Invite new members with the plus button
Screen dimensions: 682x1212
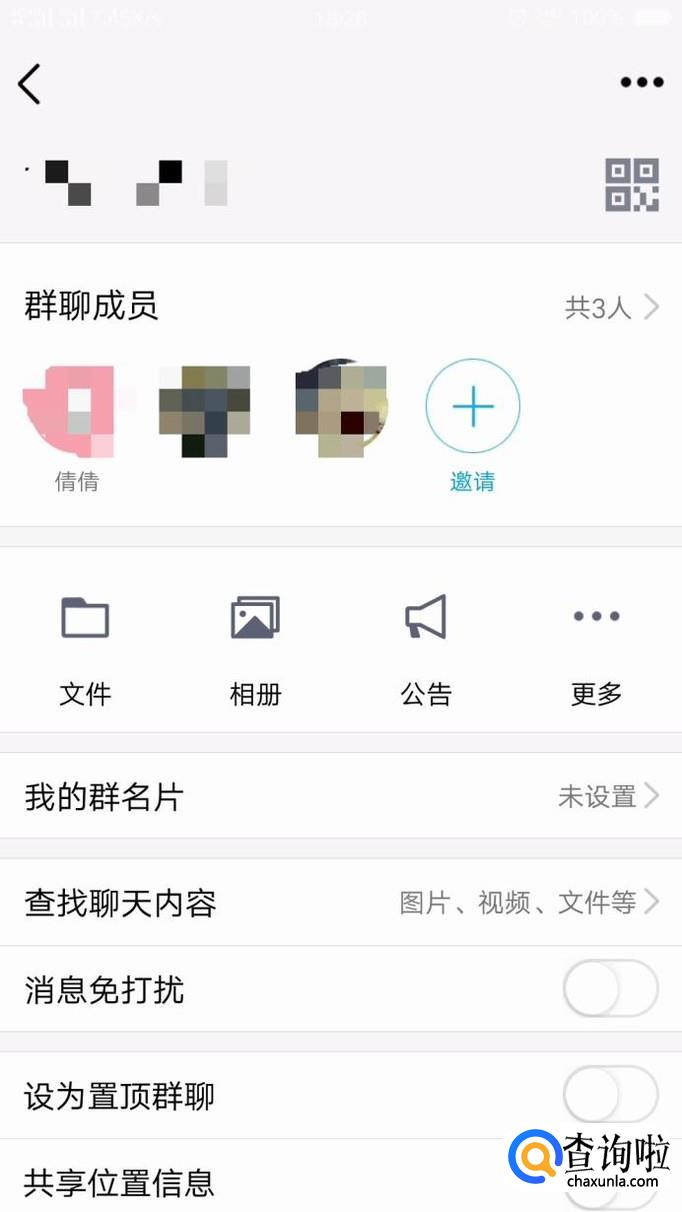(x=472, y=407)
